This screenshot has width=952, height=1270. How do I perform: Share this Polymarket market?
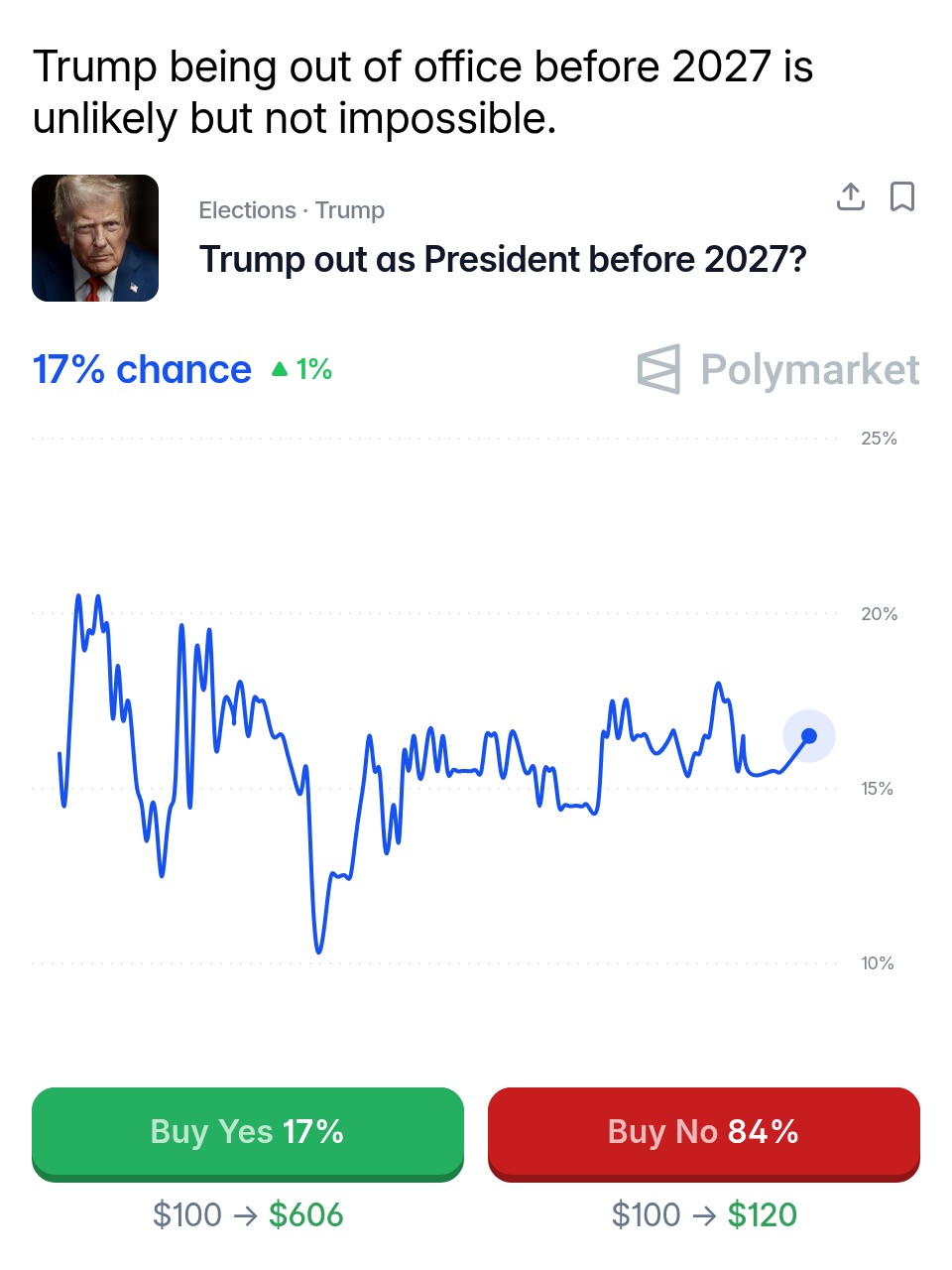(850, 196)
